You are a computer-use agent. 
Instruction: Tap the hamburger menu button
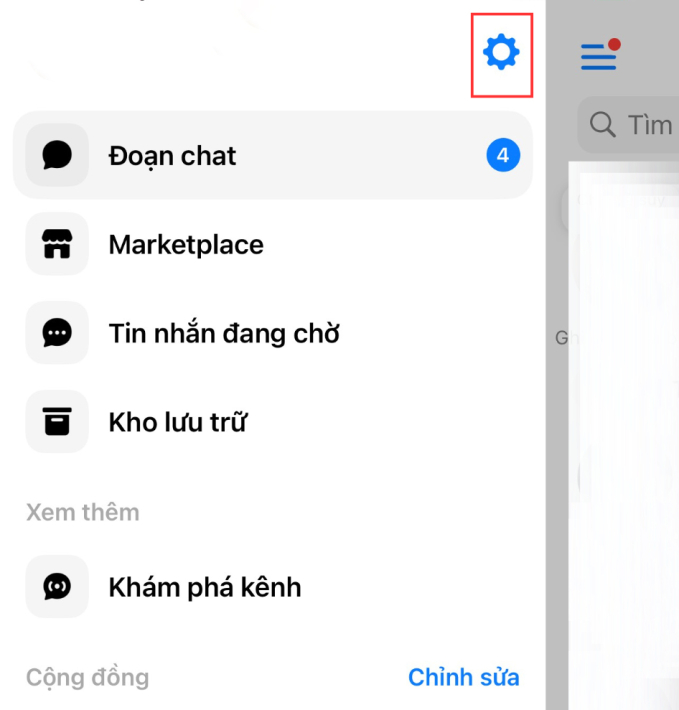pos(599,56)
